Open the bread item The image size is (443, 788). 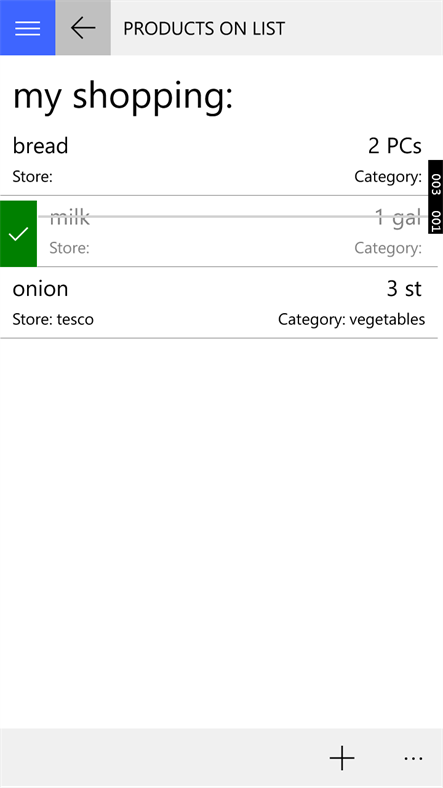pyautogui.click(x=219, y=160)
